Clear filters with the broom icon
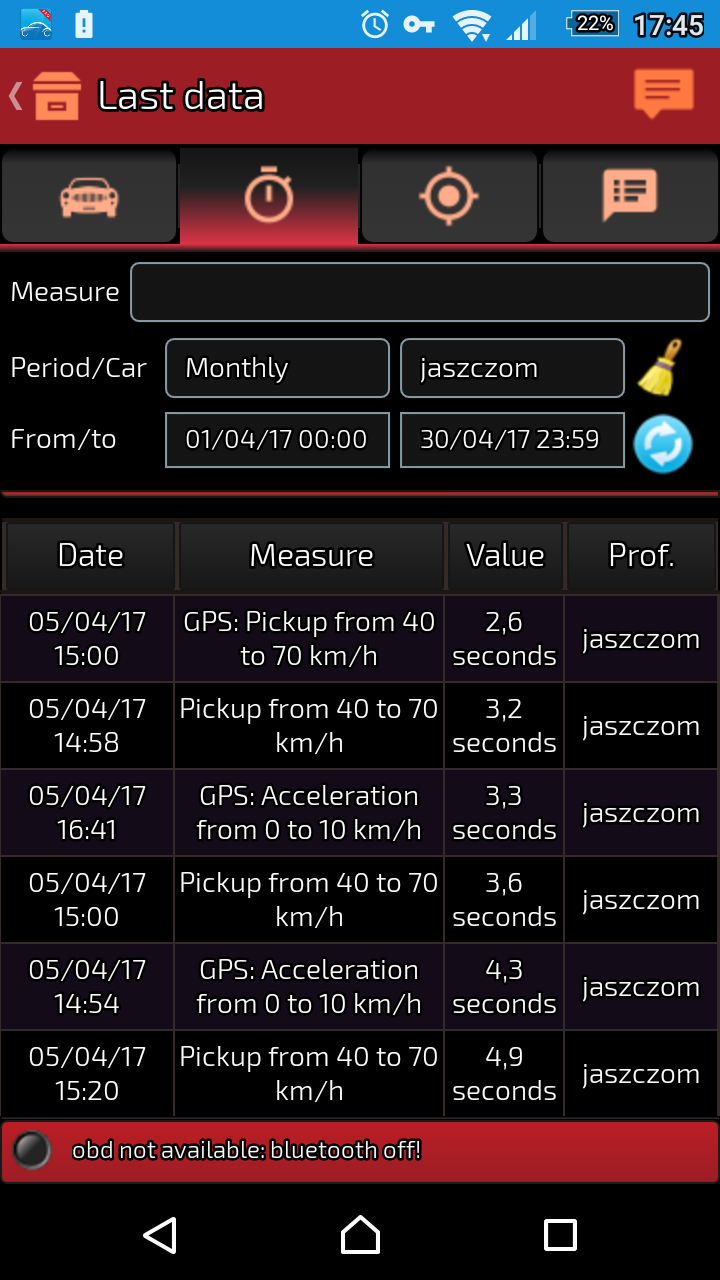This screenshot has width=720, height=1280. (662, 368)
